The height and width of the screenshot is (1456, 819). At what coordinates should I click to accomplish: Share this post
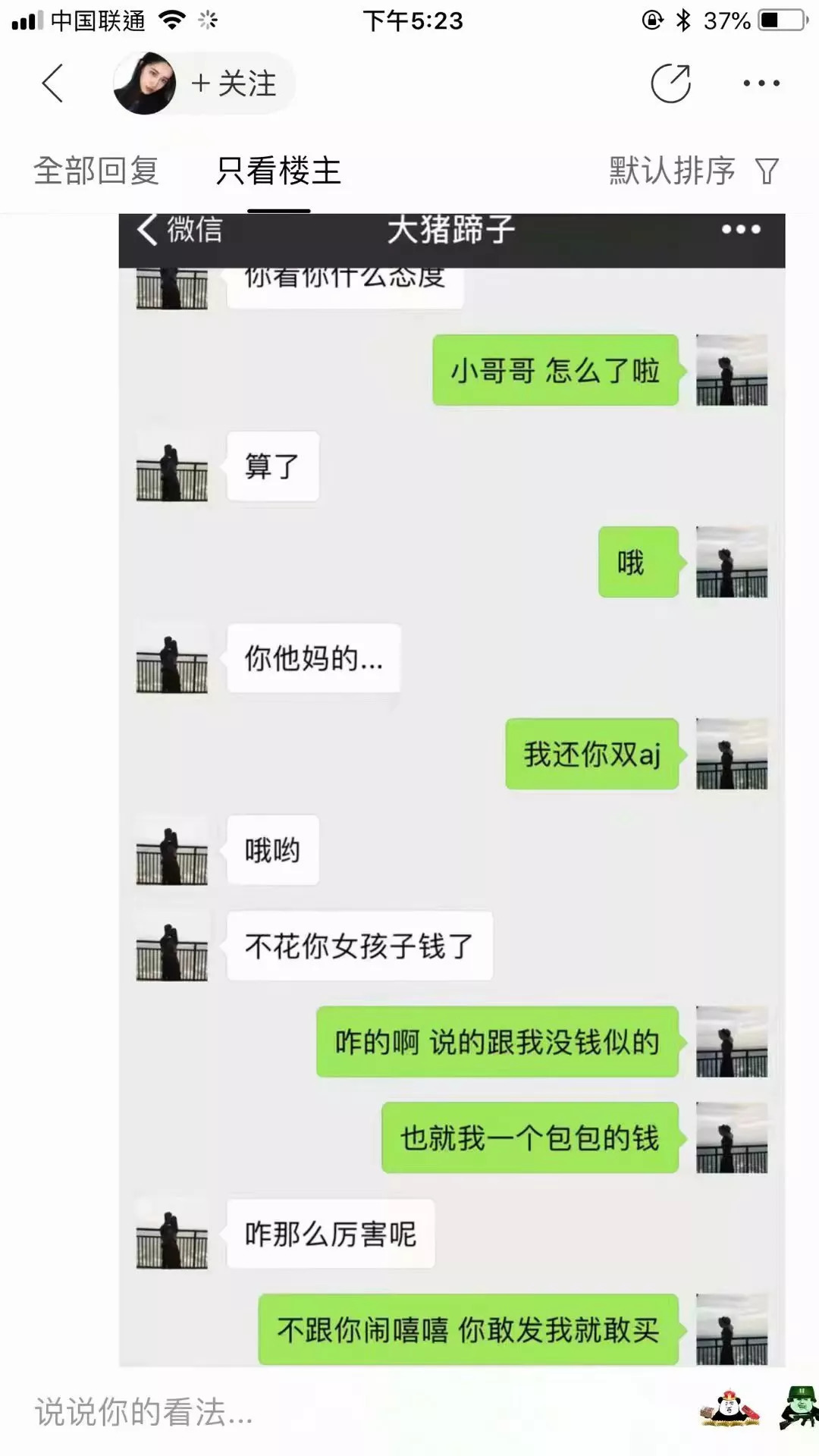click(670, 83)
